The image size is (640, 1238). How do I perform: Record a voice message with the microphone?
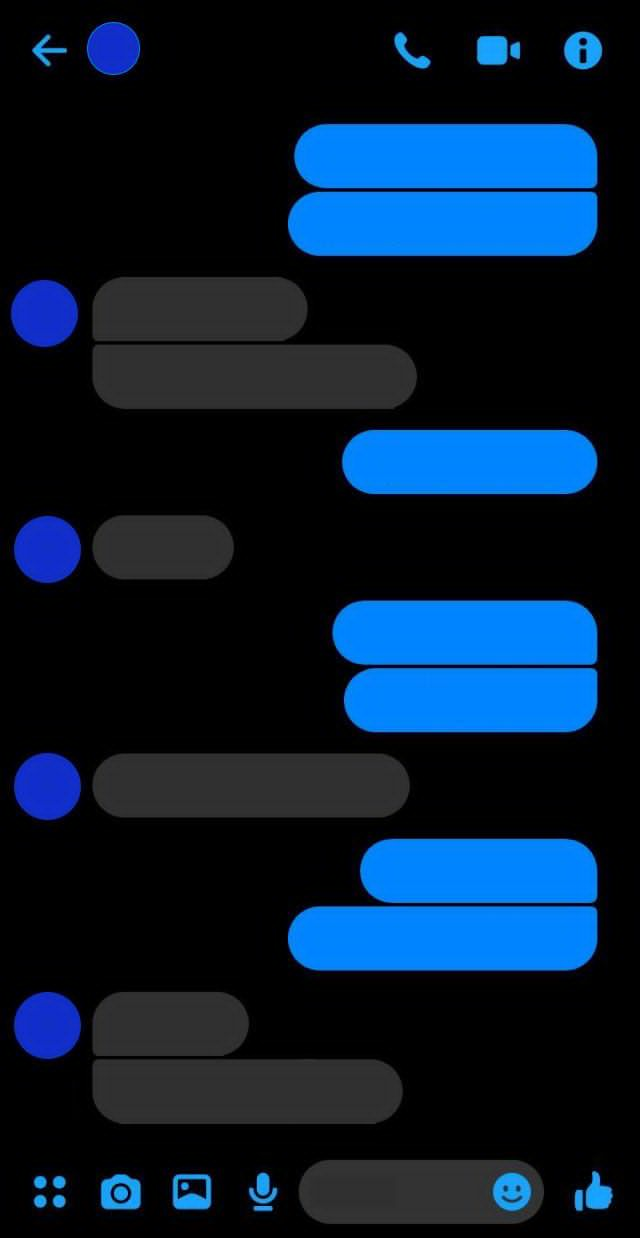[263, 1192]
